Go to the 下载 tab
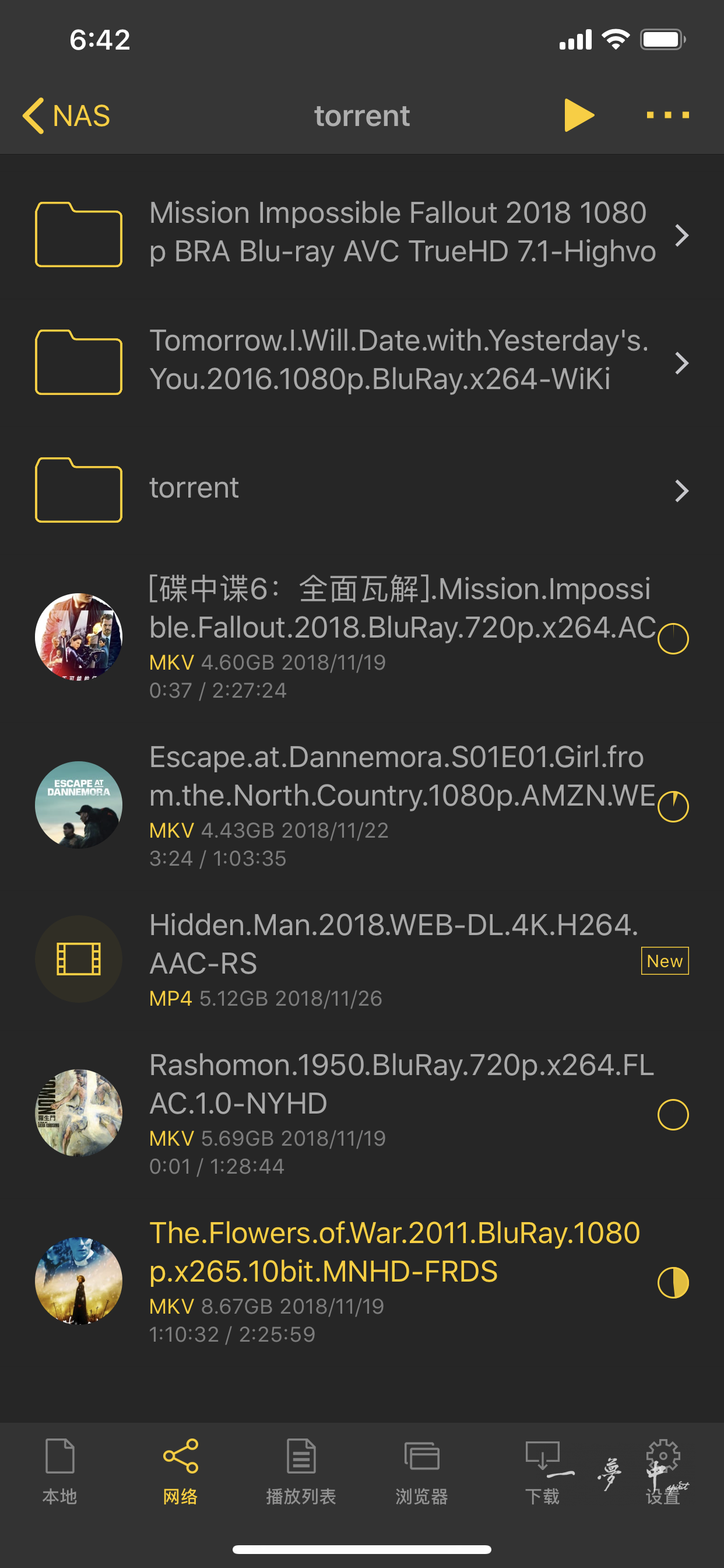Viewport: 724px width, 1568px height. coord(542,1469)
